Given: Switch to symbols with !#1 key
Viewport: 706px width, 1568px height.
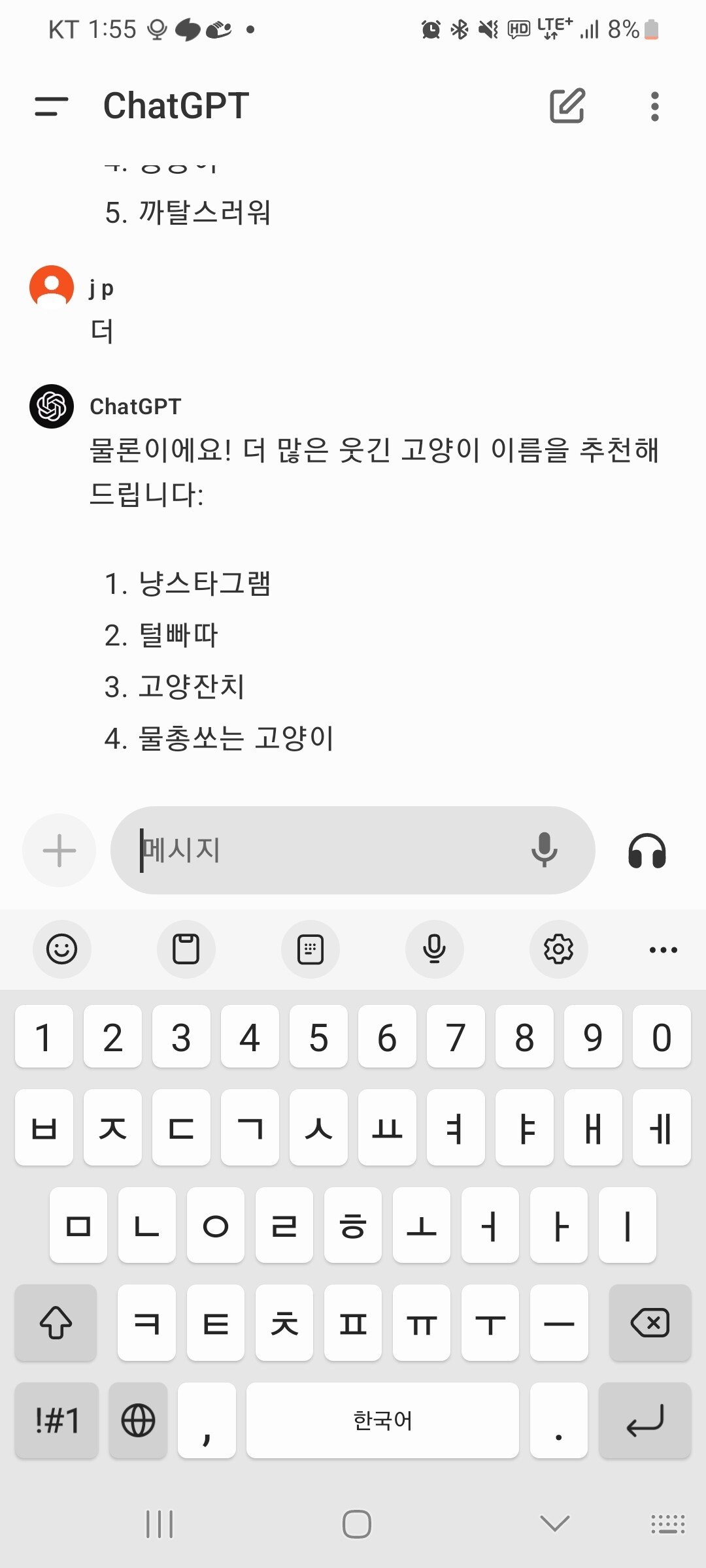Looking at the screenshot, I should tap(57, 1420).
